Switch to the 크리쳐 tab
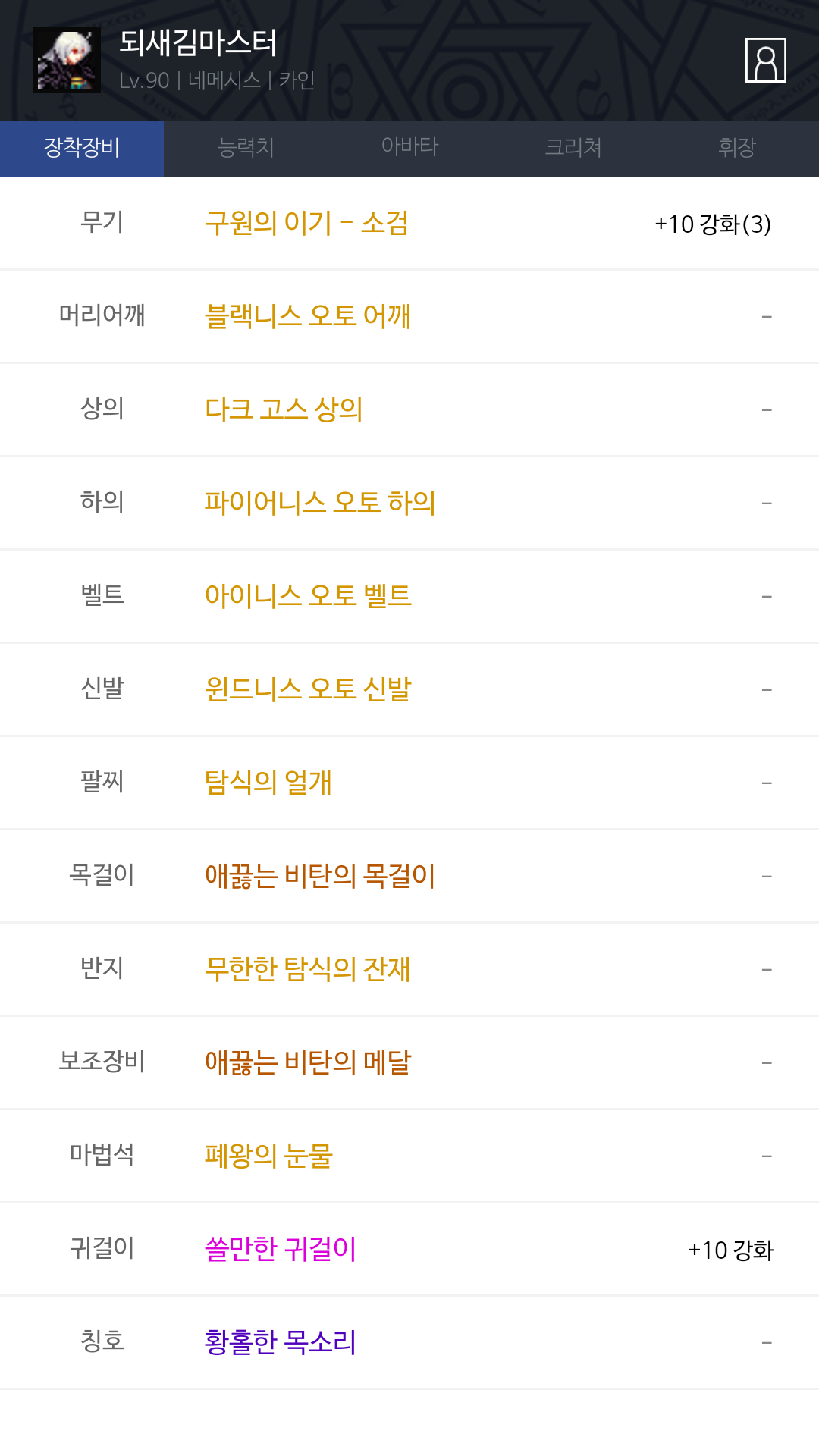 click(573, 149)
